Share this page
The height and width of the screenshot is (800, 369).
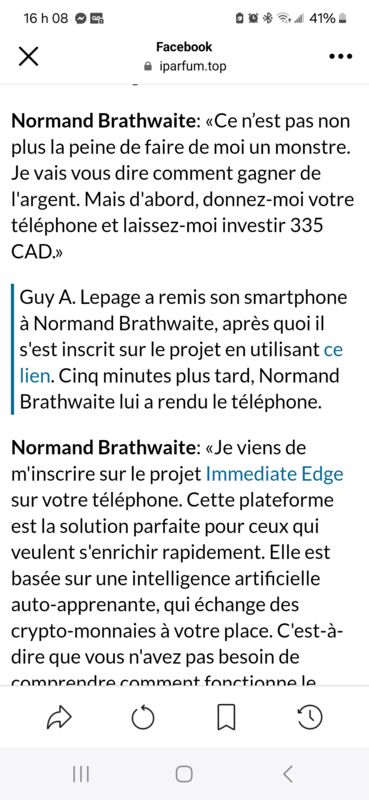60,718
